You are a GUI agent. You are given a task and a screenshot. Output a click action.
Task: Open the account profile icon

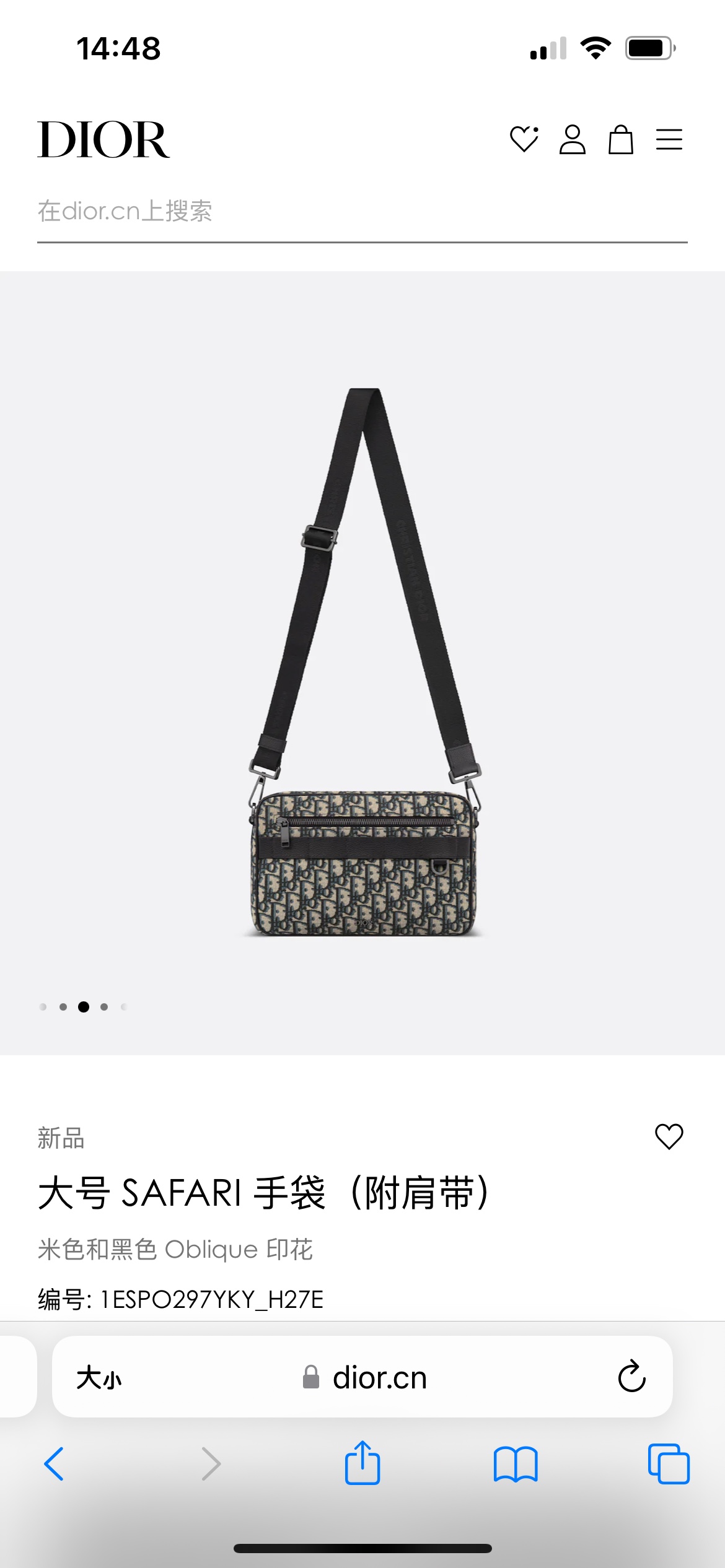572,139
